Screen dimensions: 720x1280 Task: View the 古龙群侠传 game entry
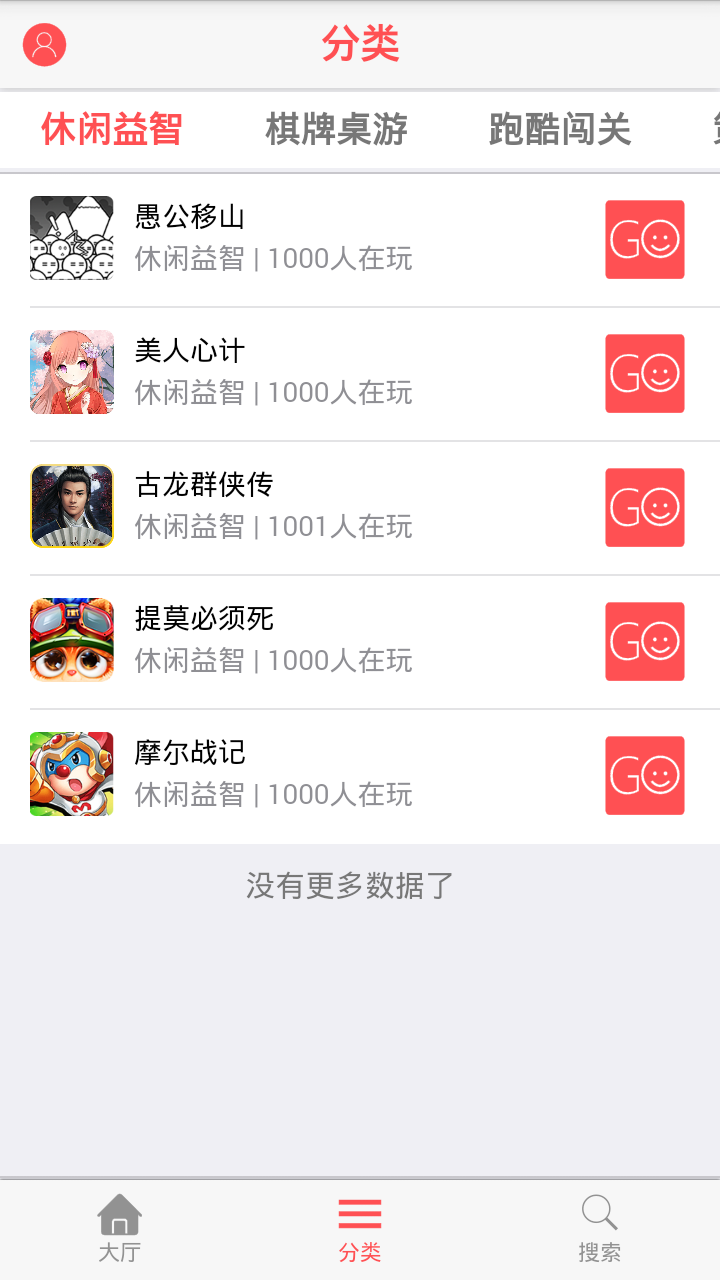point(300,508)
